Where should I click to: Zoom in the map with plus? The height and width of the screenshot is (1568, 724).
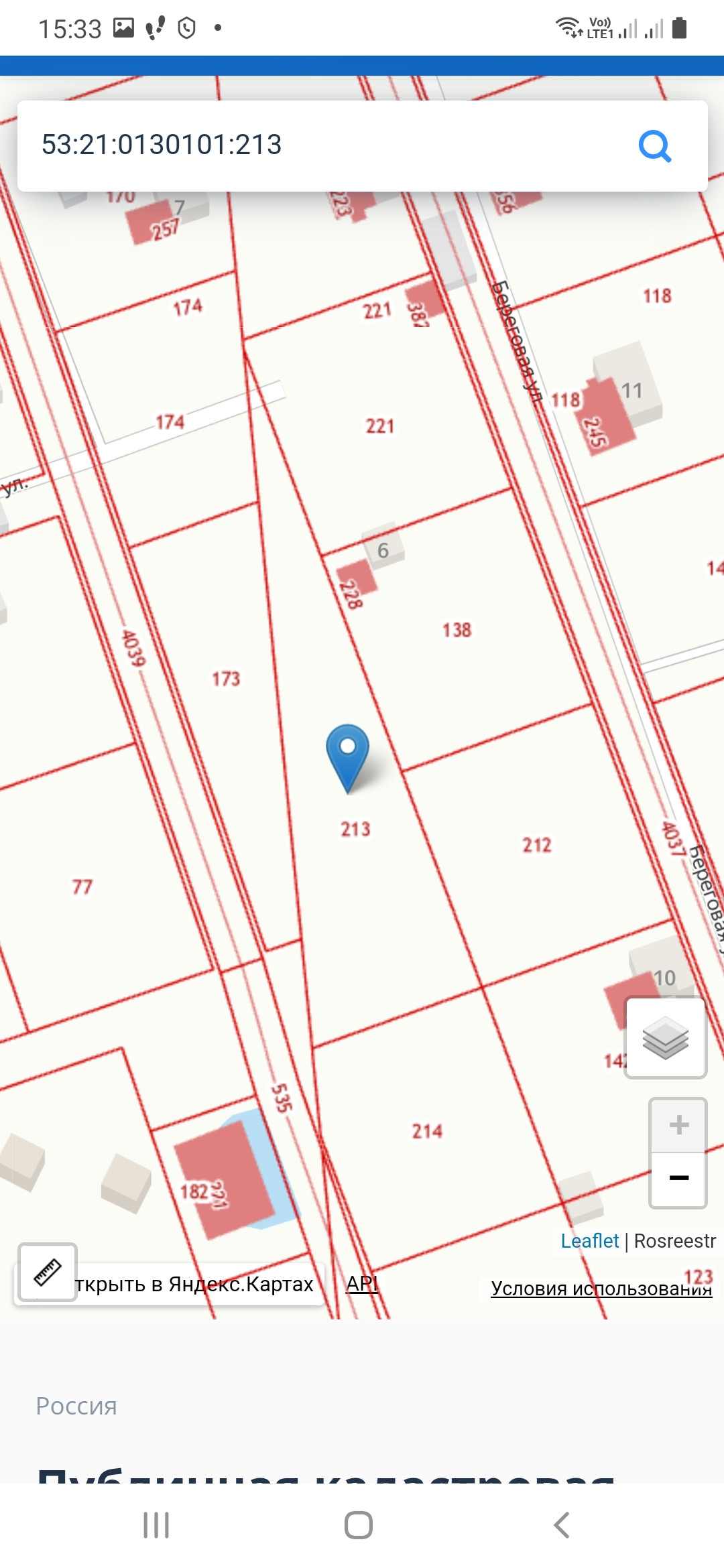click(678, 1125)
